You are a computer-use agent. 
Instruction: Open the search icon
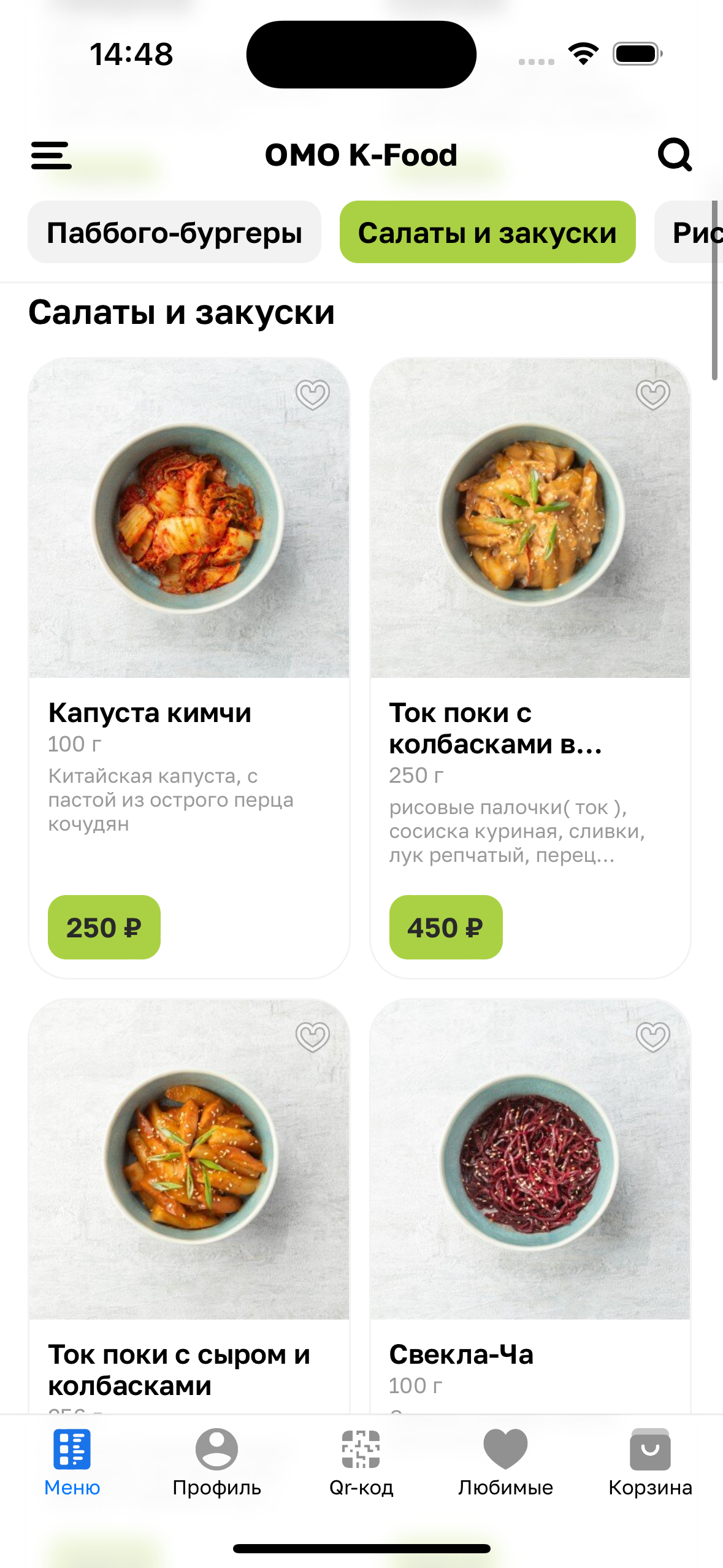[x=675, y=155]
